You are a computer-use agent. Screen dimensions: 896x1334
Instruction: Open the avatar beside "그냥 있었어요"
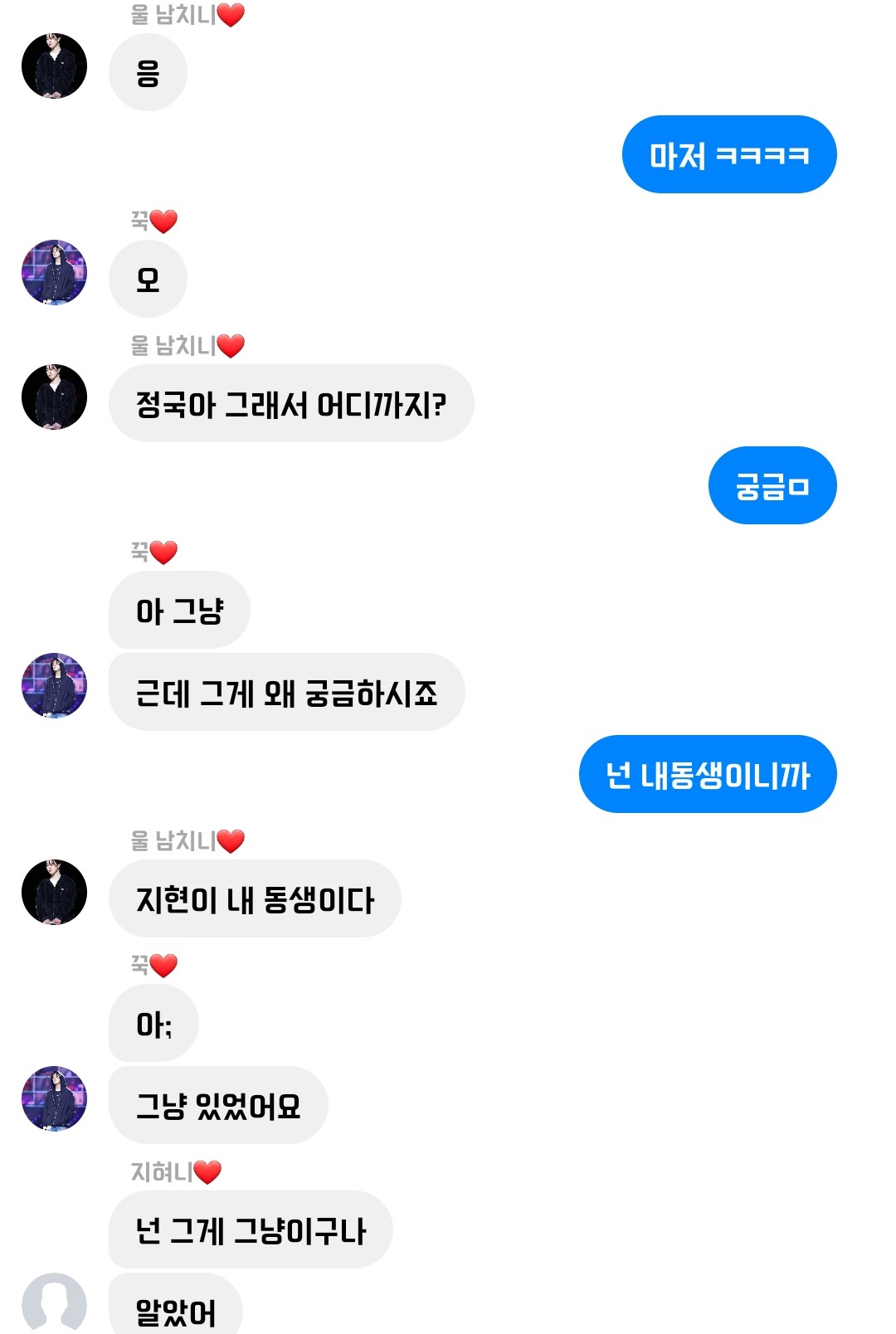pos(54,1098)
